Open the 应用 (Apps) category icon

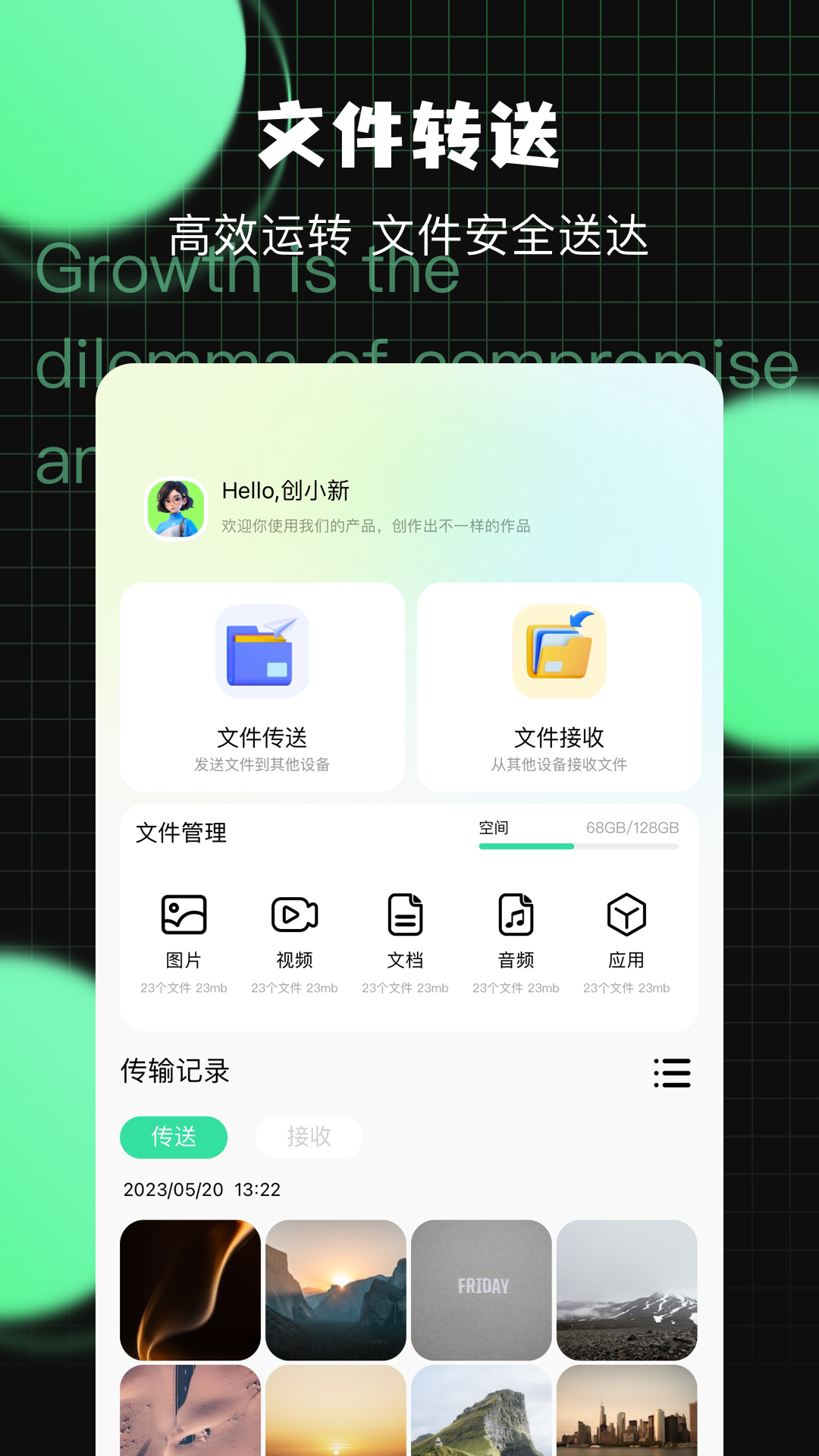click(626, 915)
